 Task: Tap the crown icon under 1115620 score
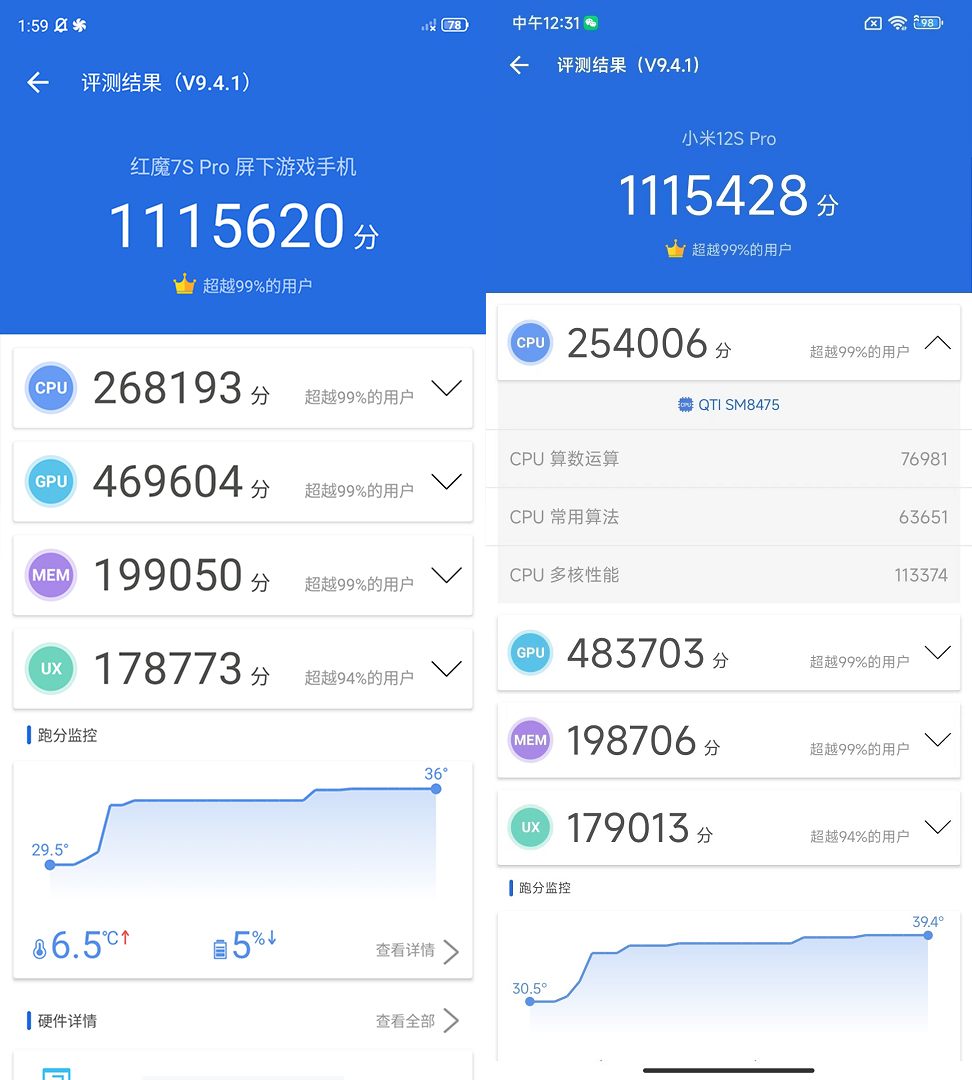[185, 284]
